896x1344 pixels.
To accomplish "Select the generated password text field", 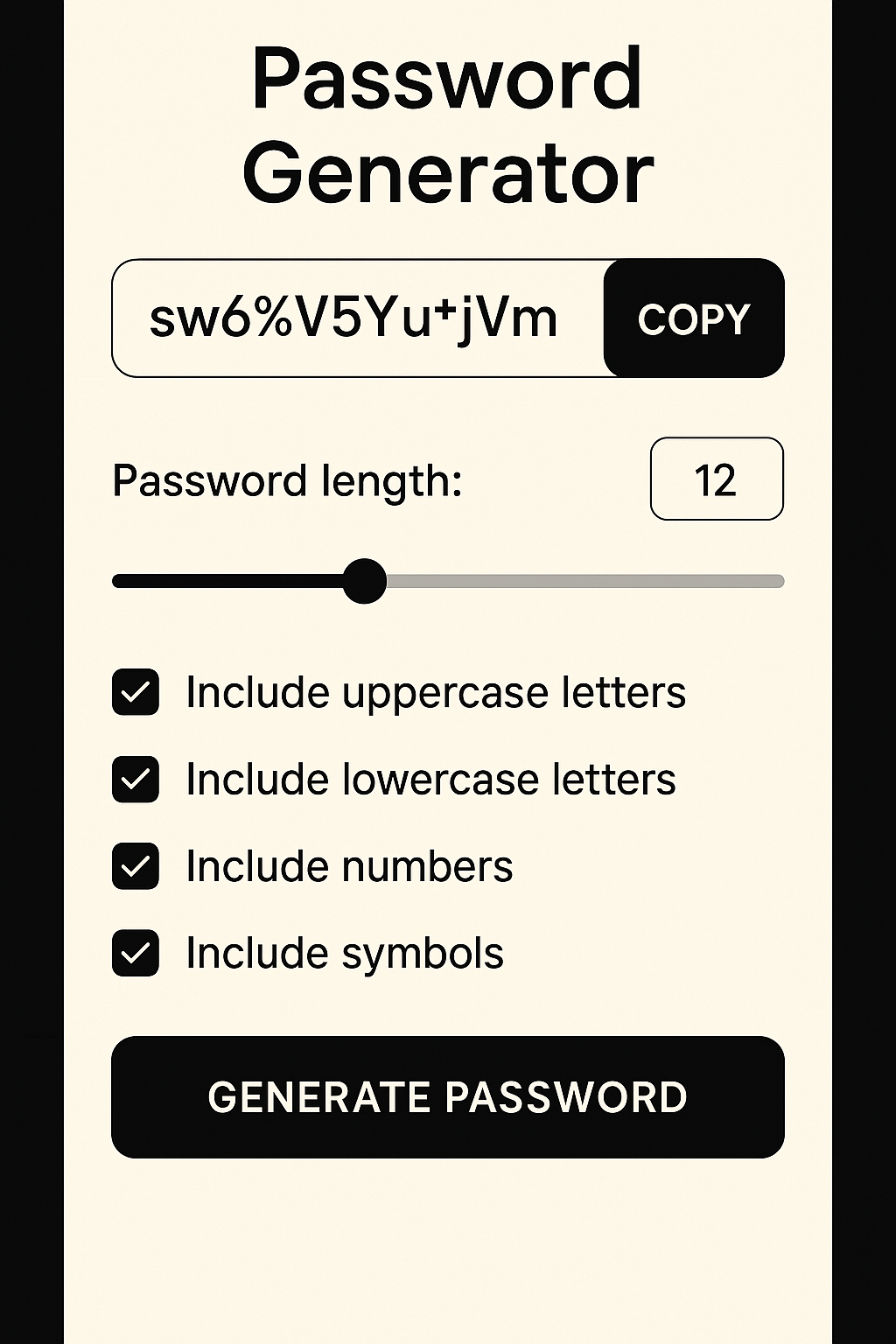I will (354, 318).
